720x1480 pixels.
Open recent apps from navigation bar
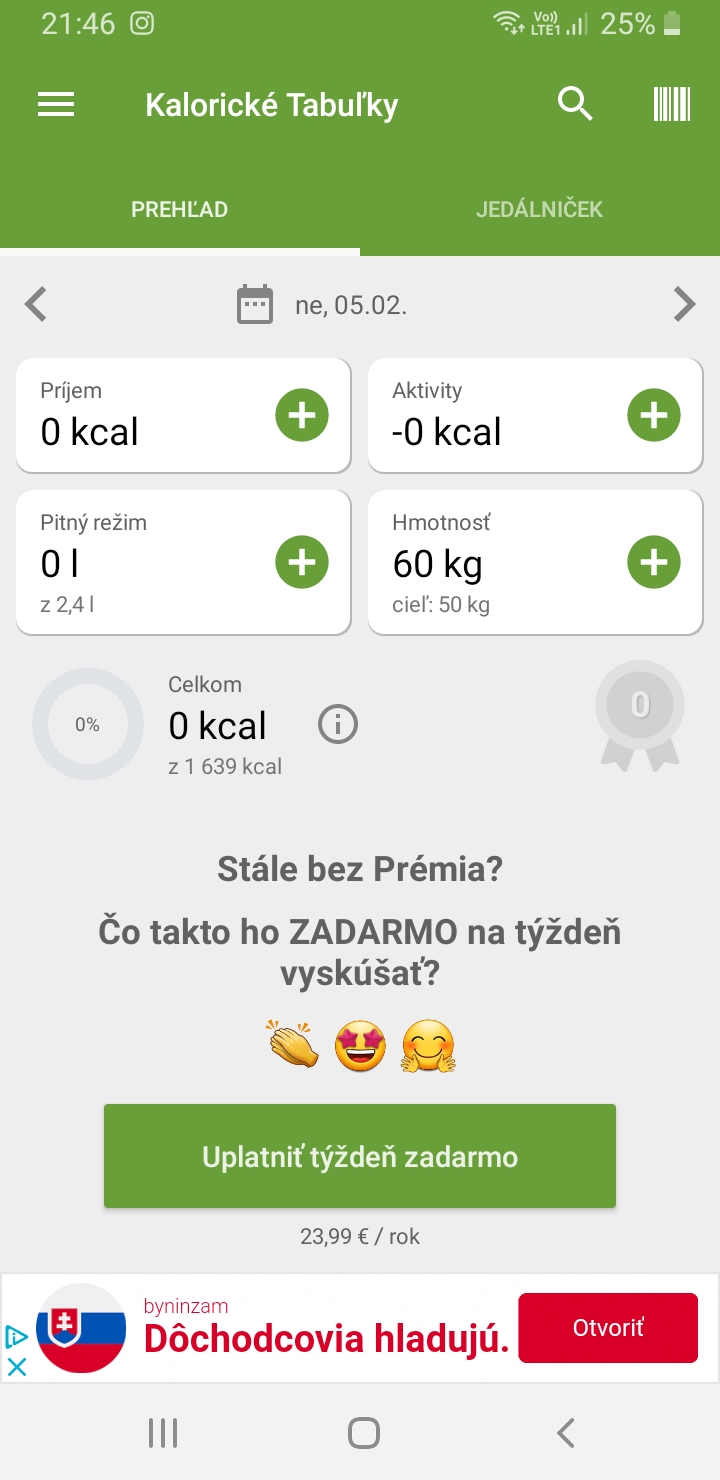[x=163, y=1433]
